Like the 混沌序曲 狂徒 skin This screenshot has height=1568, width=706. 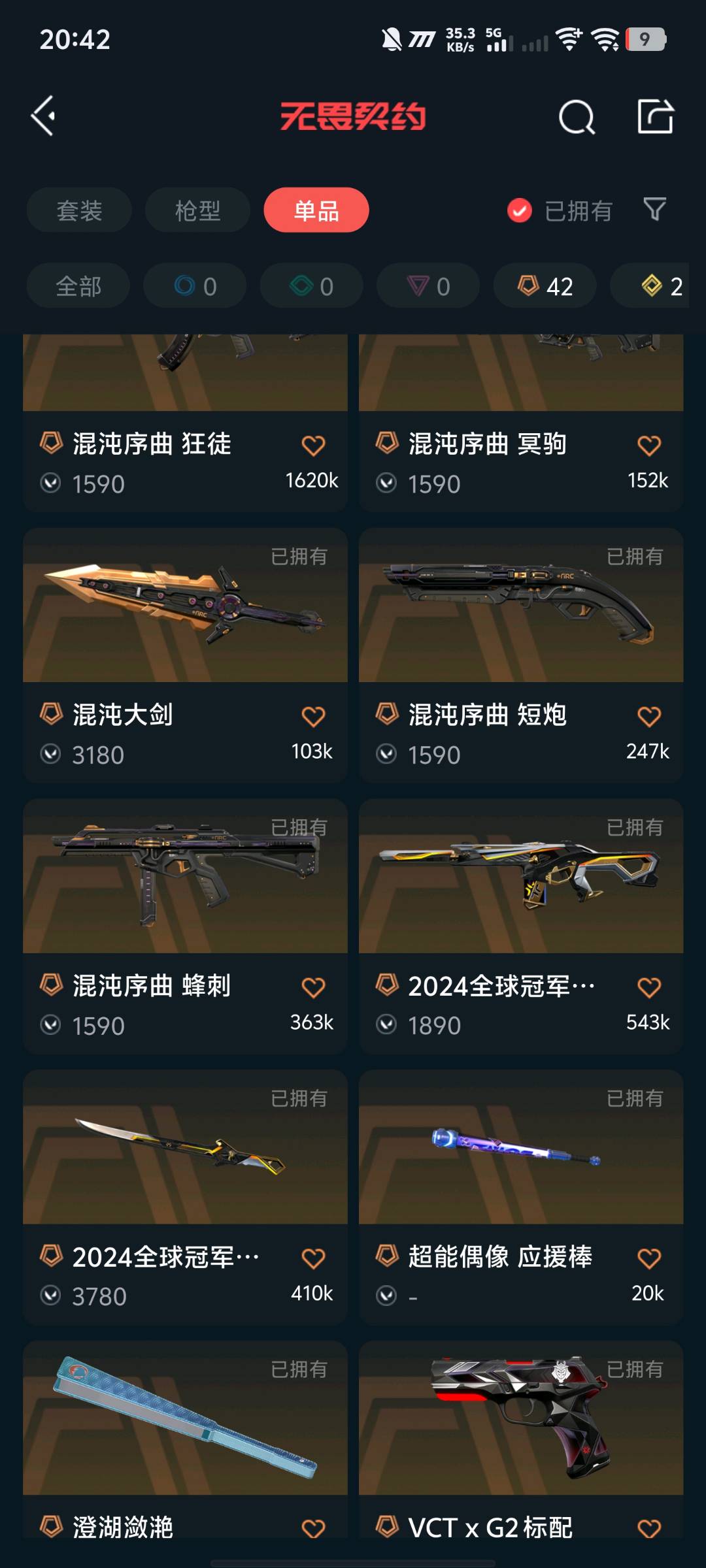click(x=313, y=446)
